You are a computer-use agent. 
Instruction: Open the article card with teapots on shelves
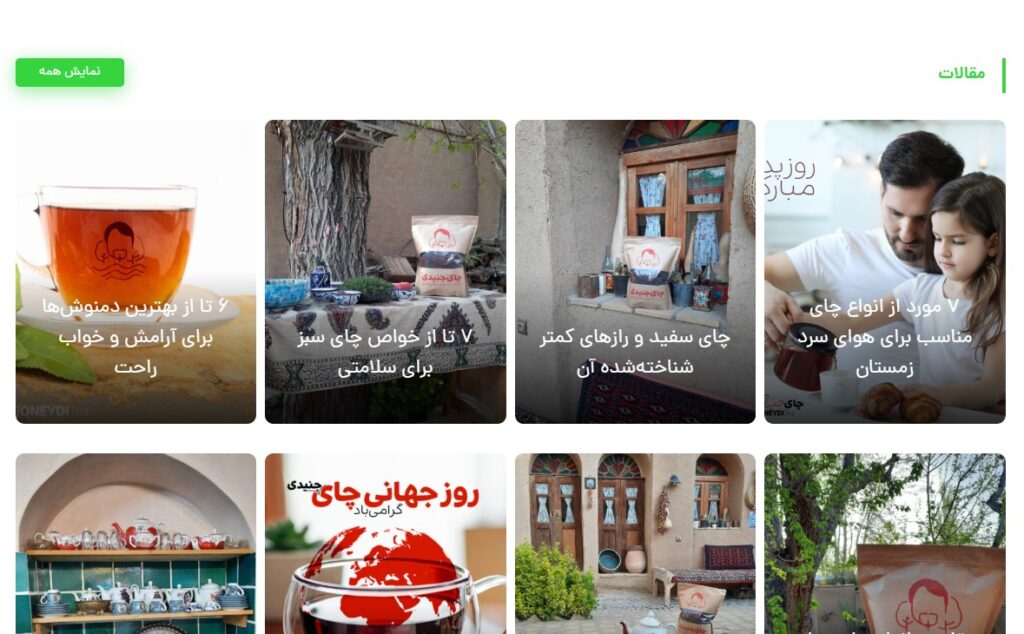tap(135, 543)
